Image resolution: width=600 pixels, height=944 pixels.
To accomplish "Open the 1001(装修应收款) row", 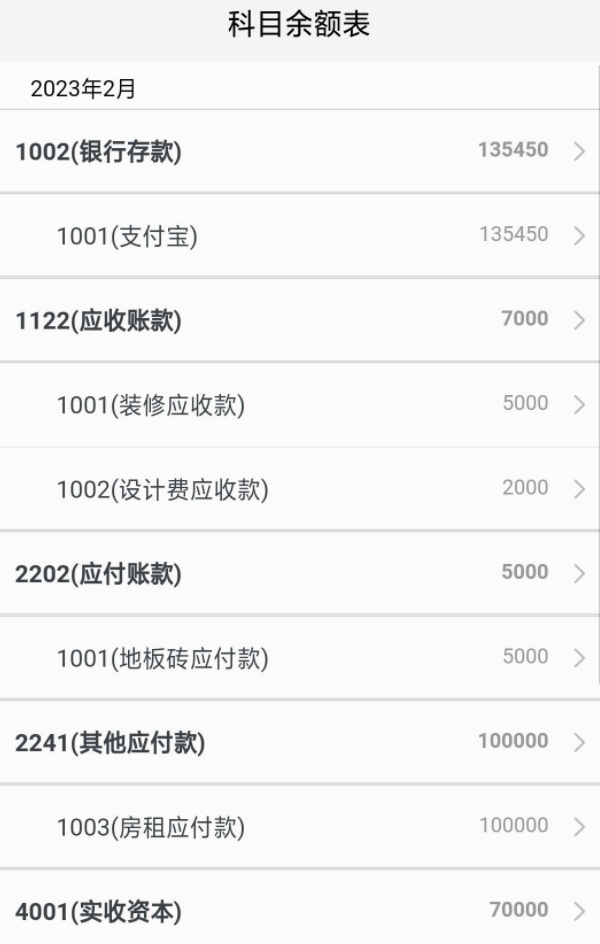I will tap(298, 404).
